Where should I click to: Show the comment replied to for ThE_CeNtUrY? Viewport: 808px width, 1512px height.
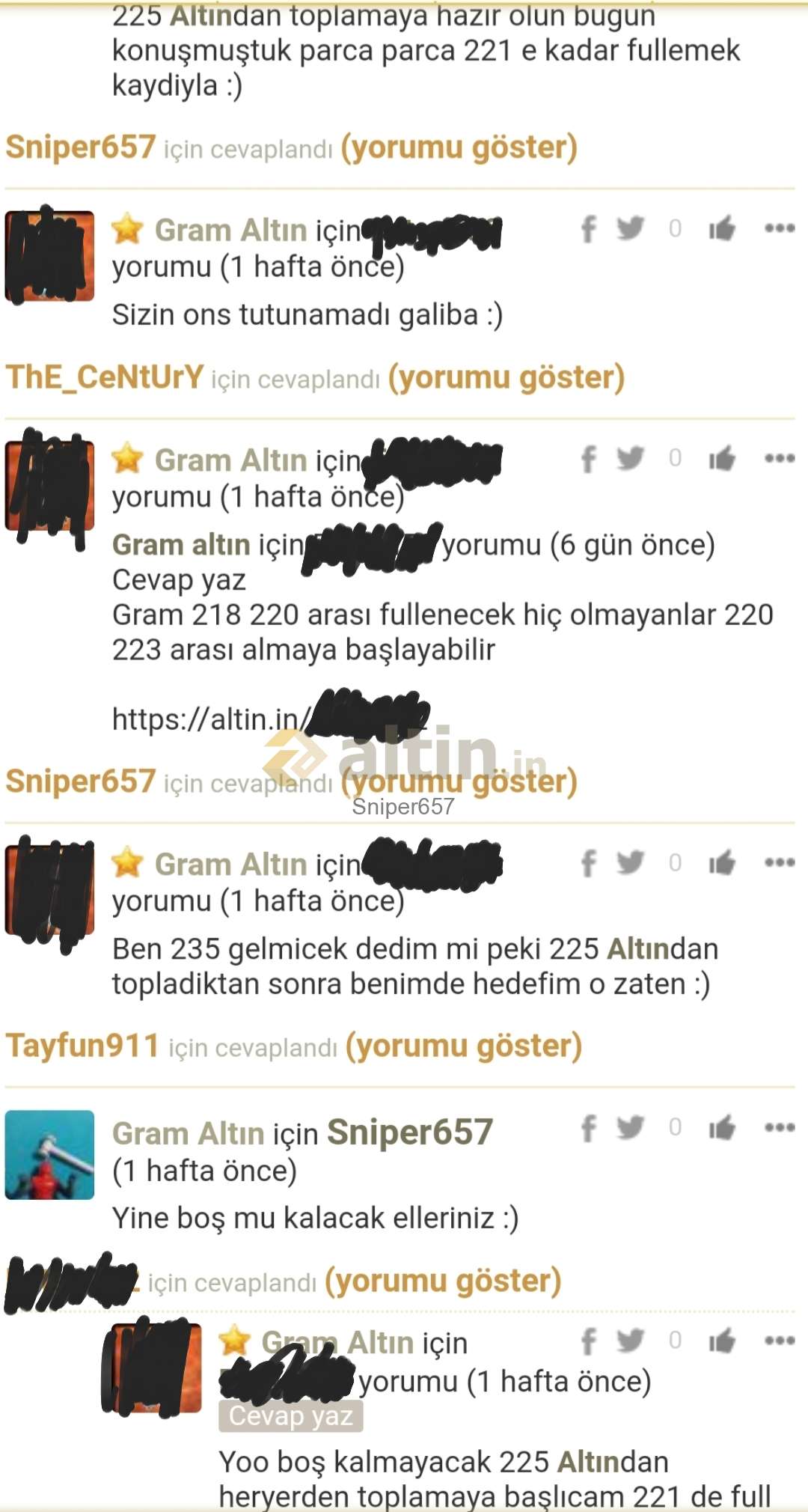(x=506, y=377)
